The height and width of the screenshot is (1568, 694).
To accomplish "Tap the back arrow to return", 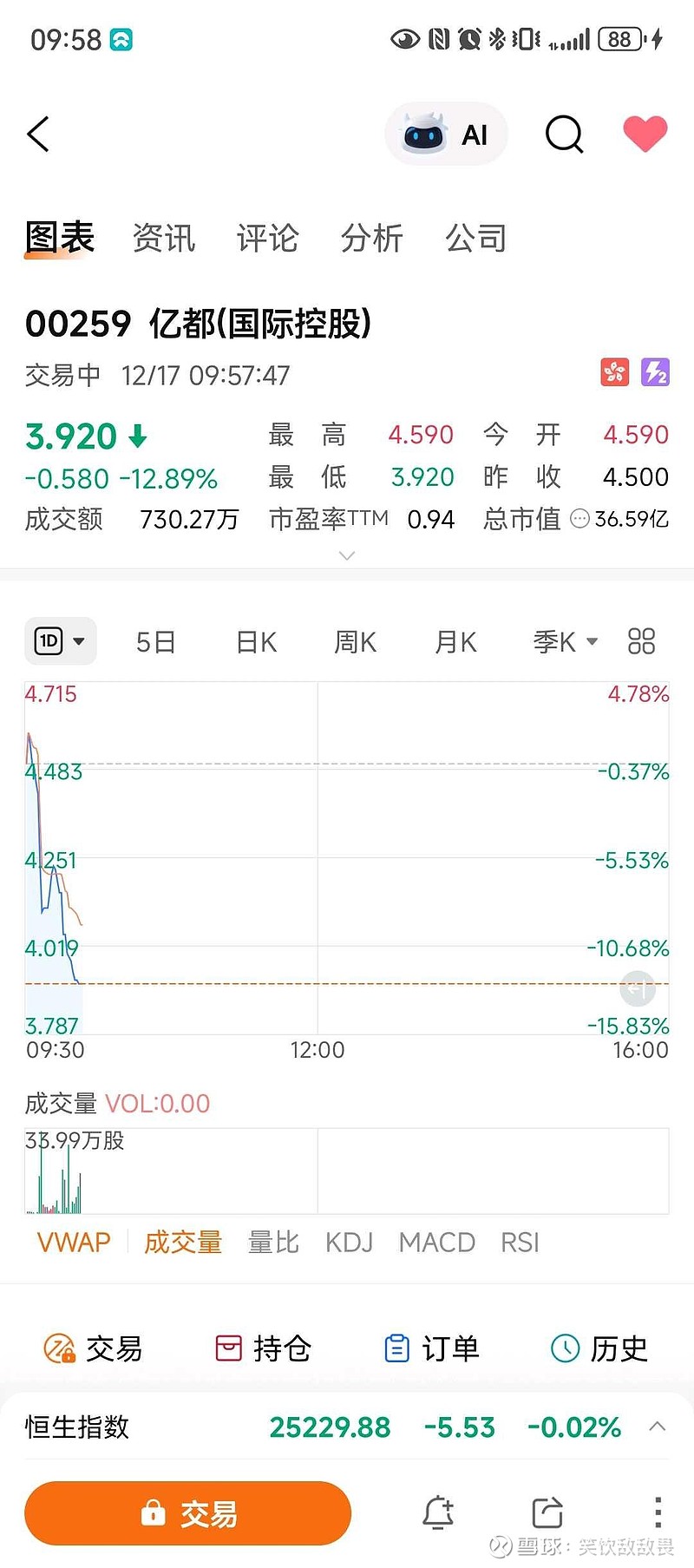I will click(x=36, y=134).
